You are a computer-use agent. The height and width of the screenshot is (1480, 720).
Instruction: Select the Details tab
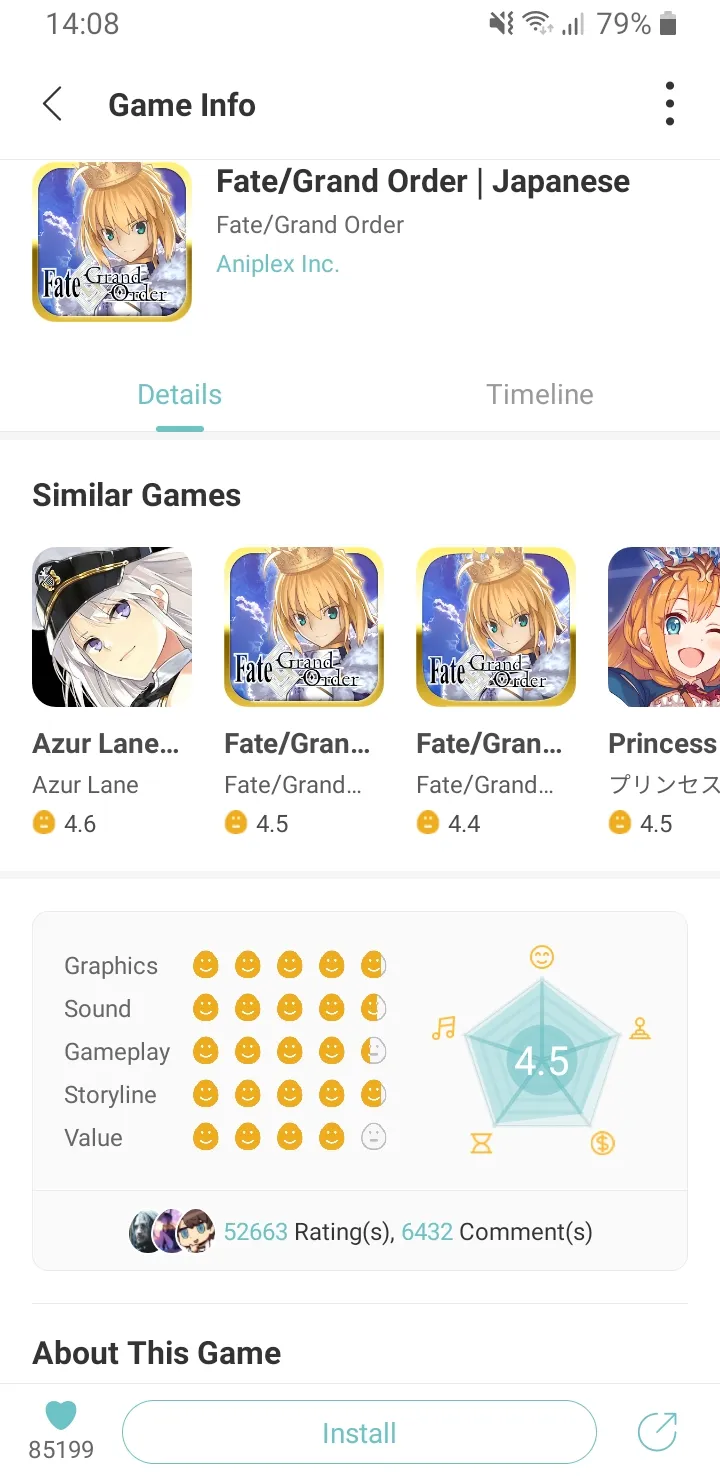pos(180,395)
